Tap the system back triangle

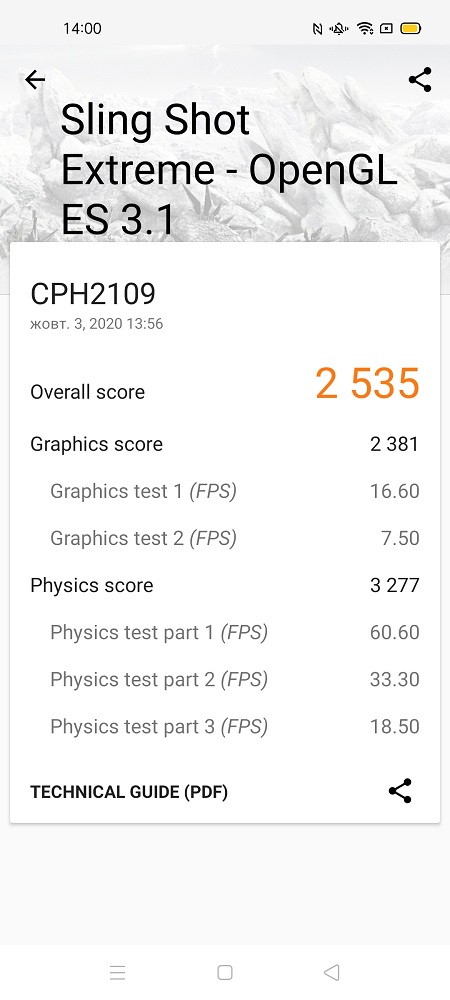331,973
